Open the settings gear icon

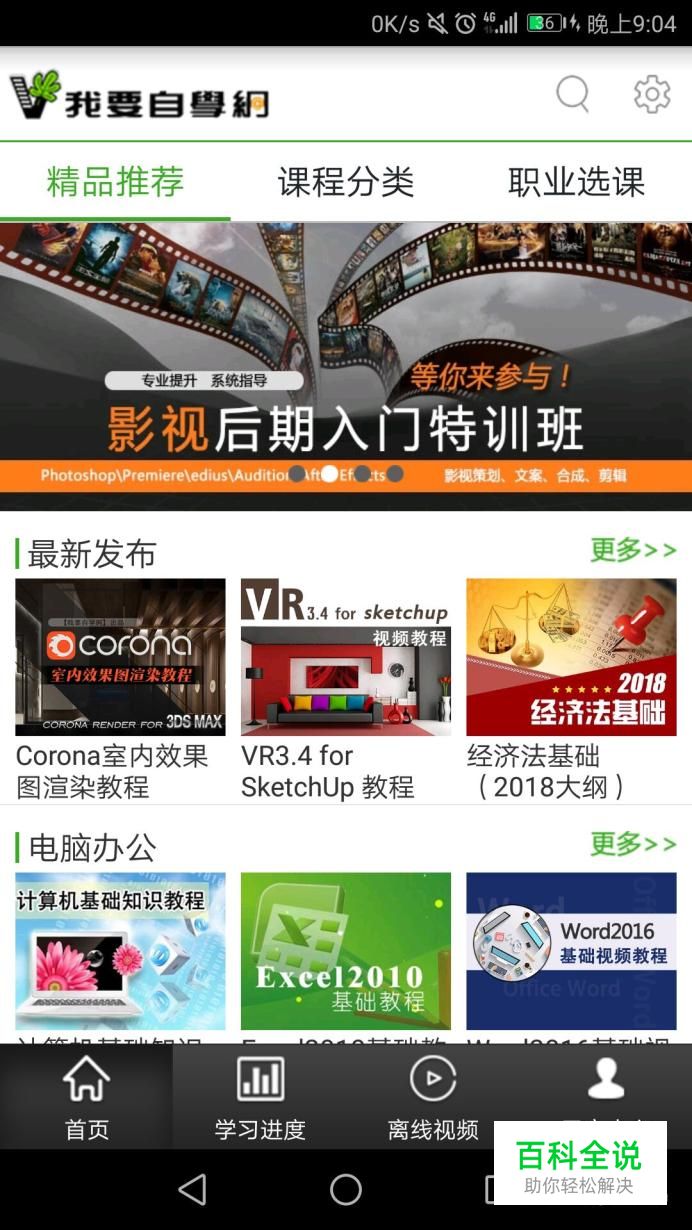click(652, 94)
